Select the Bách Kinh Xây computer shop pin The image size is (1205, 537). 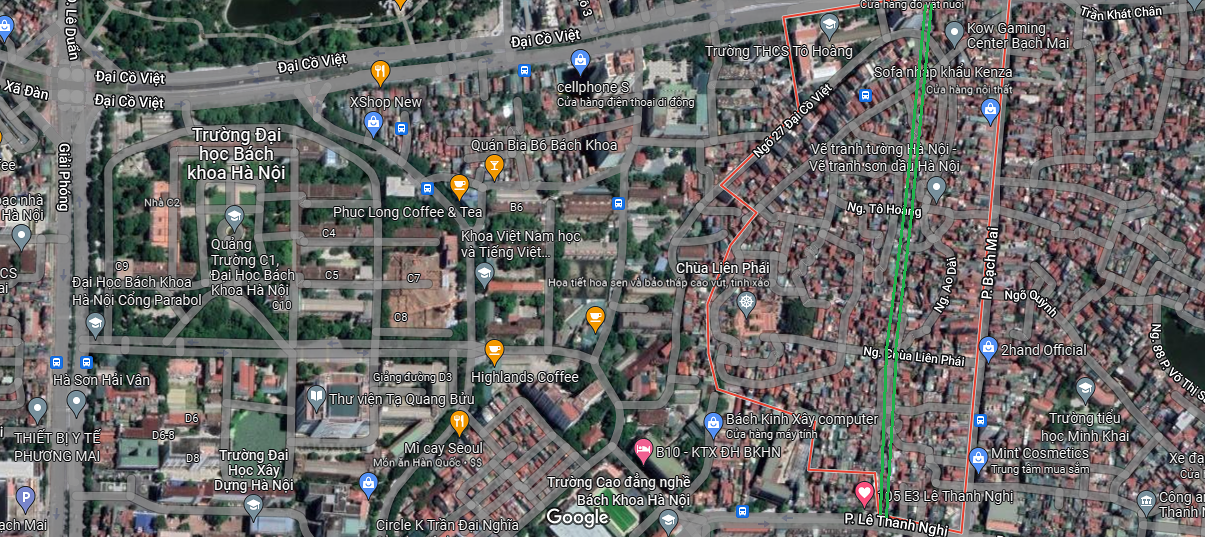pyautogui.click(x=713, y=420)
